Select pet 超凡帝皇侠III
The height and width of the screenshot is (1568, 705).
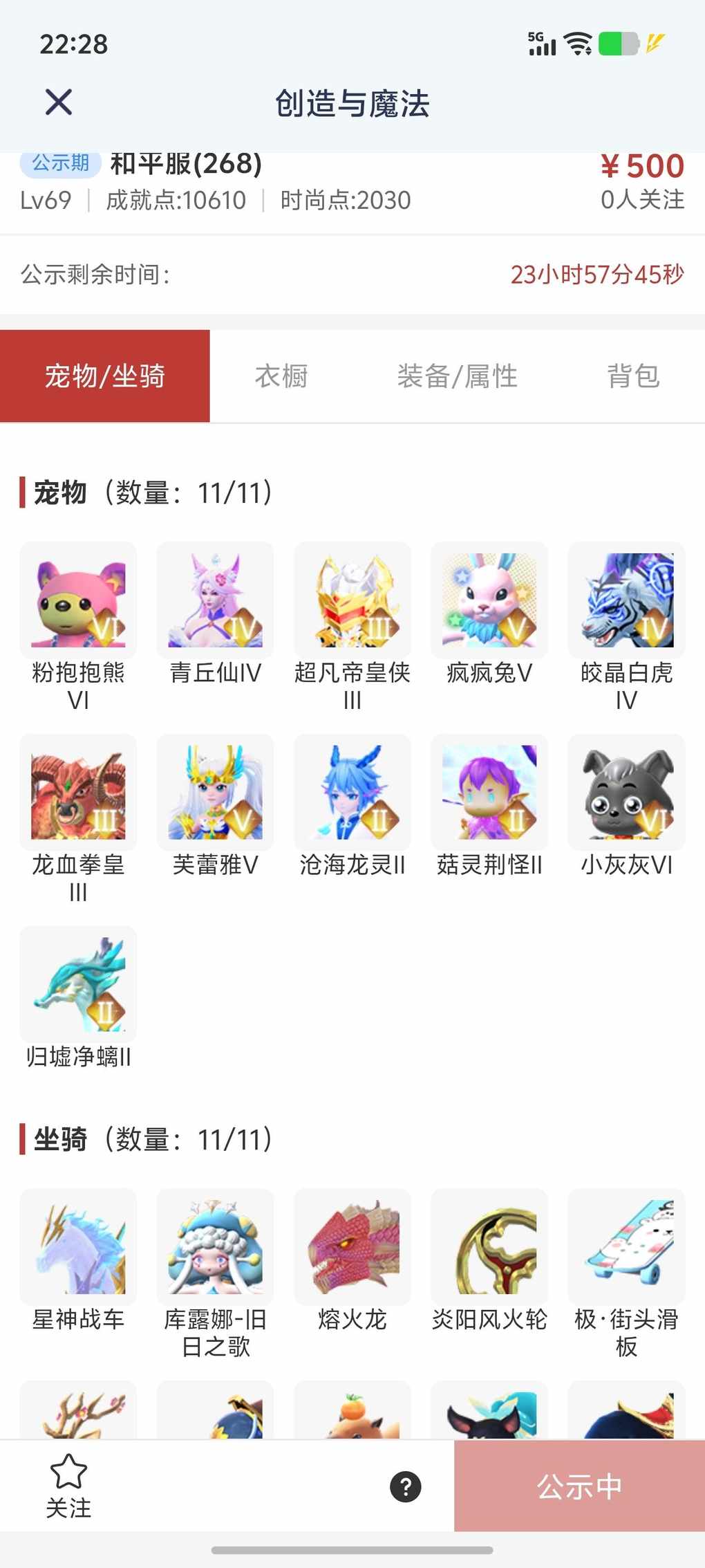click(352, 600)
